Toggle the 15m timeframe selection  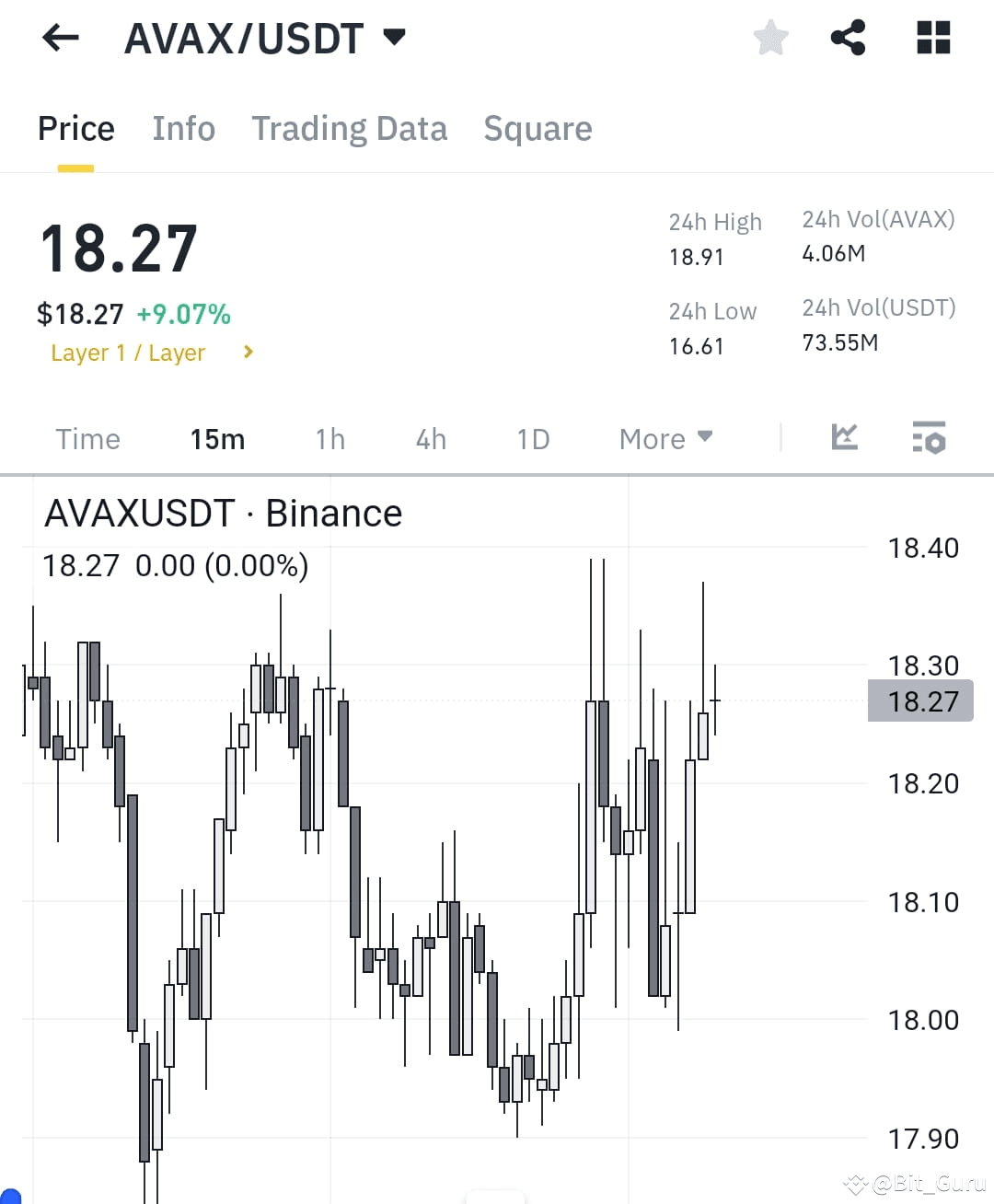pyautogui.click(x=217, y=439)
